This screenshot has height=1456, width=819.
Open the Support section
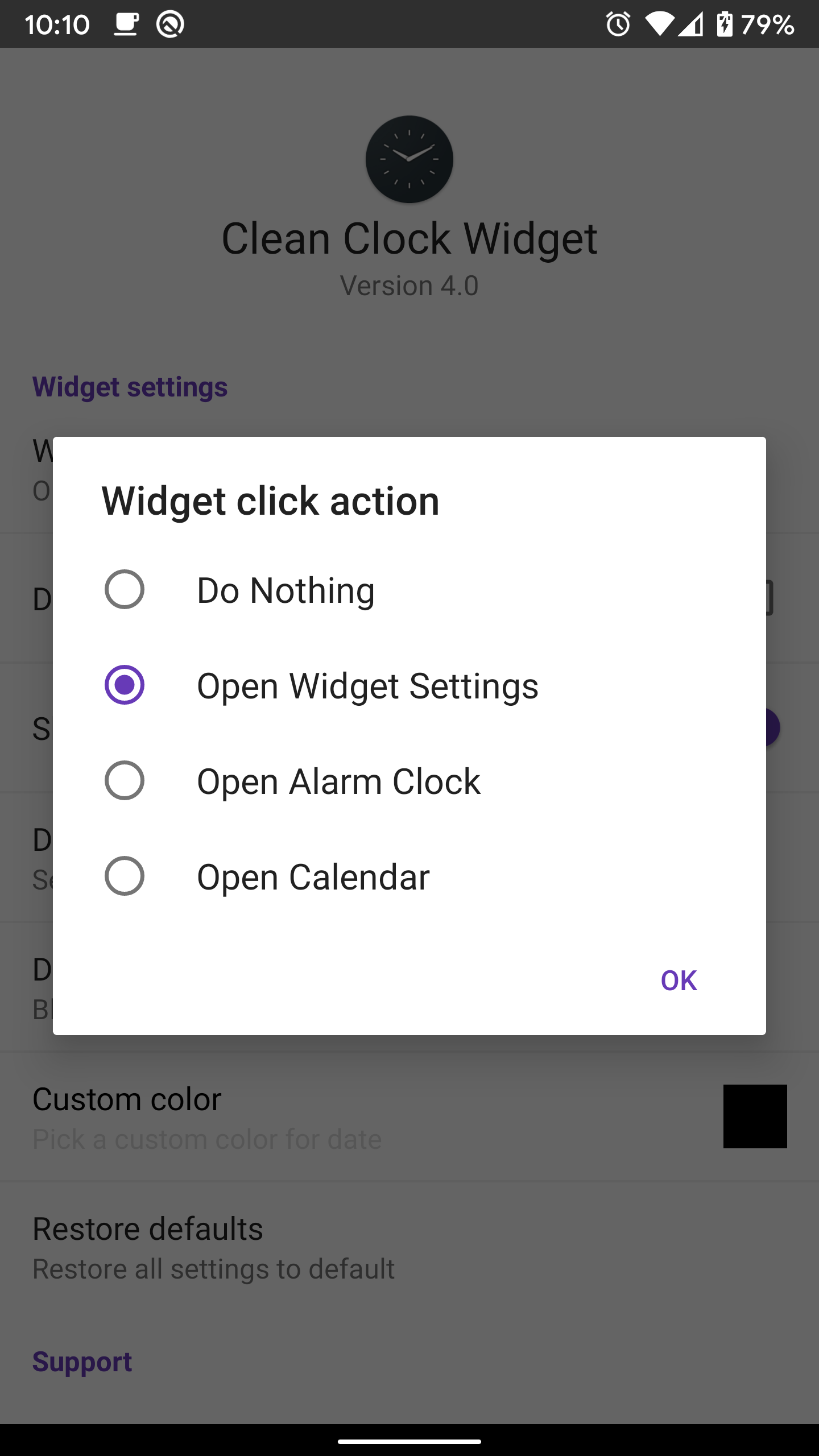(82, 1362)
